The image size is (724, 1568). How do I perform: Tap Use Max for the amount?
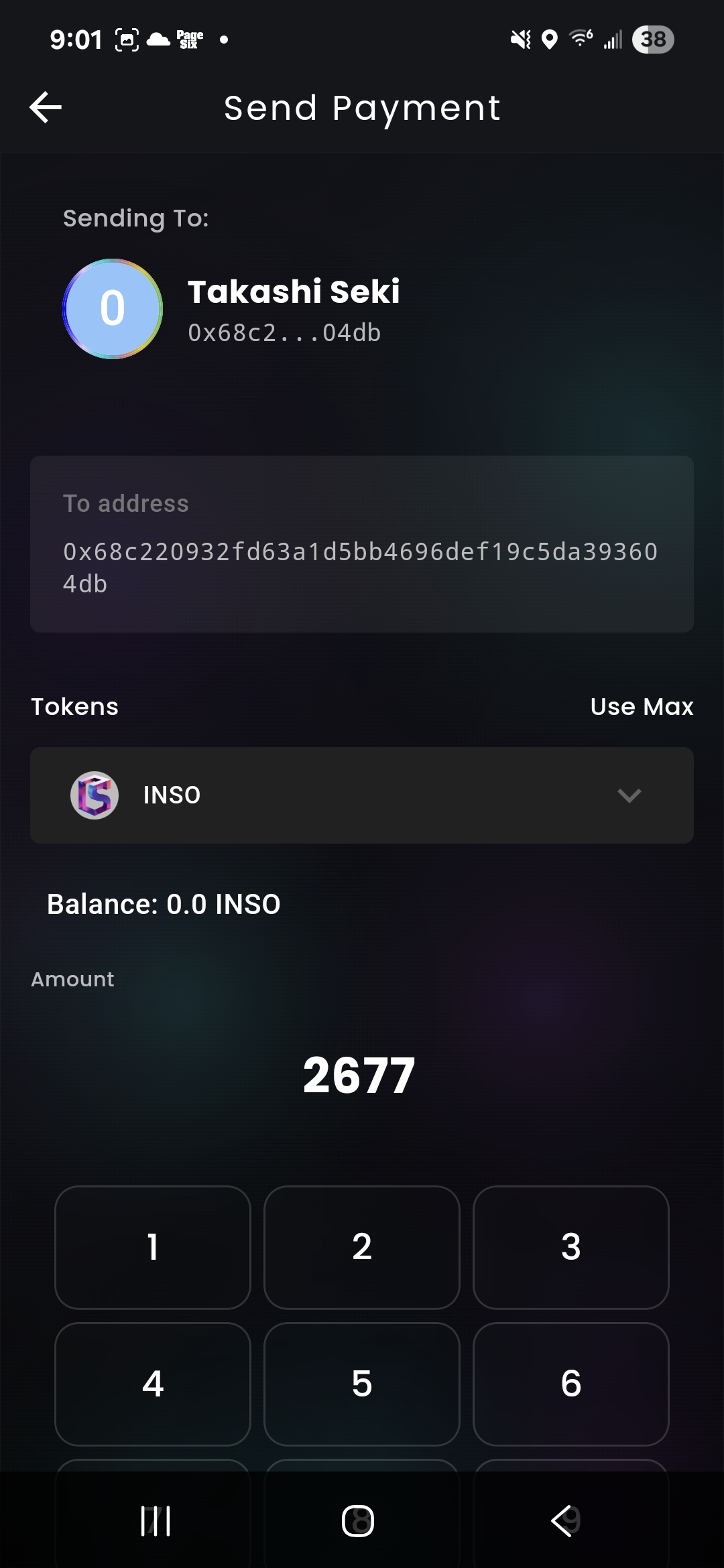click(642, 707)
